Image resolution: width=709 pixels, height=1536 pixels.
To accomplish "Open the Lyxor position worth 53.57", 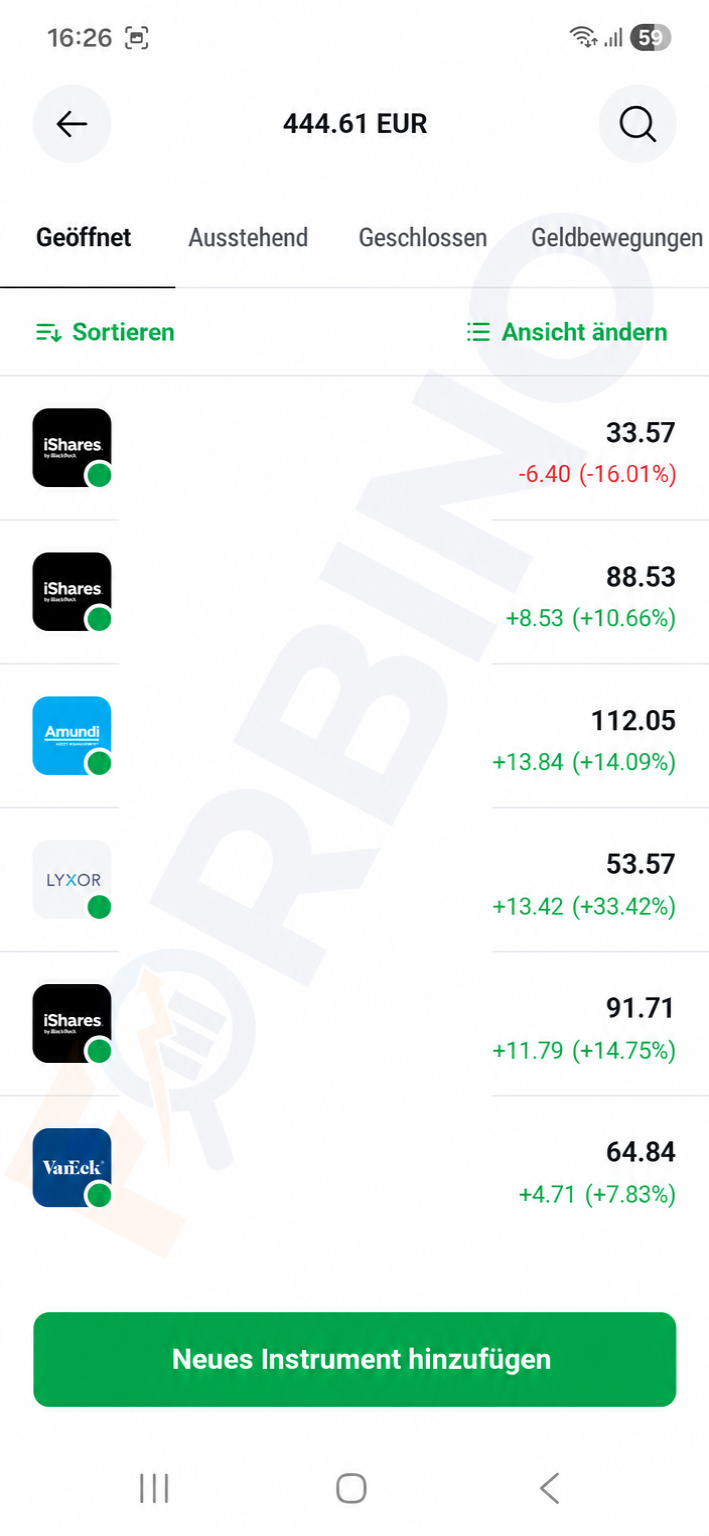I will [354, 880].
